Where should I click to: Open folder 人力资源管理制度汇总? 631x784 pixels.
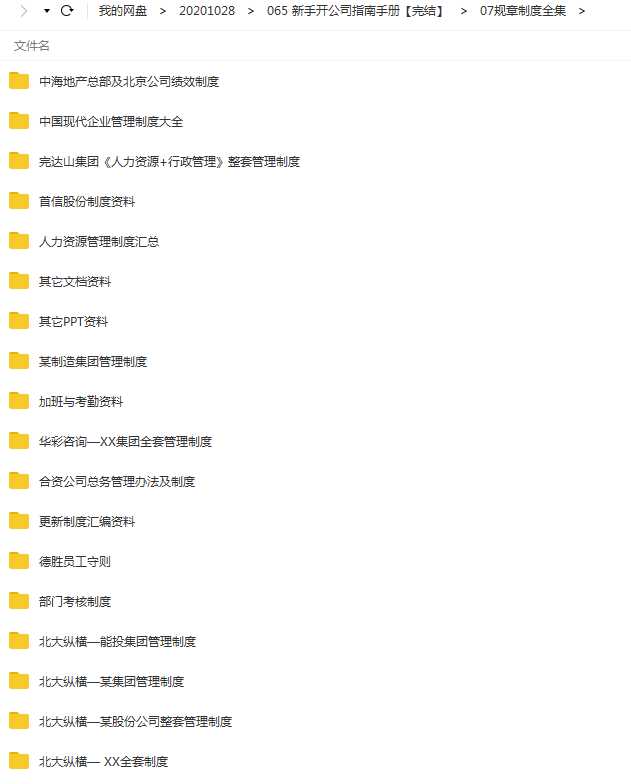99,242
